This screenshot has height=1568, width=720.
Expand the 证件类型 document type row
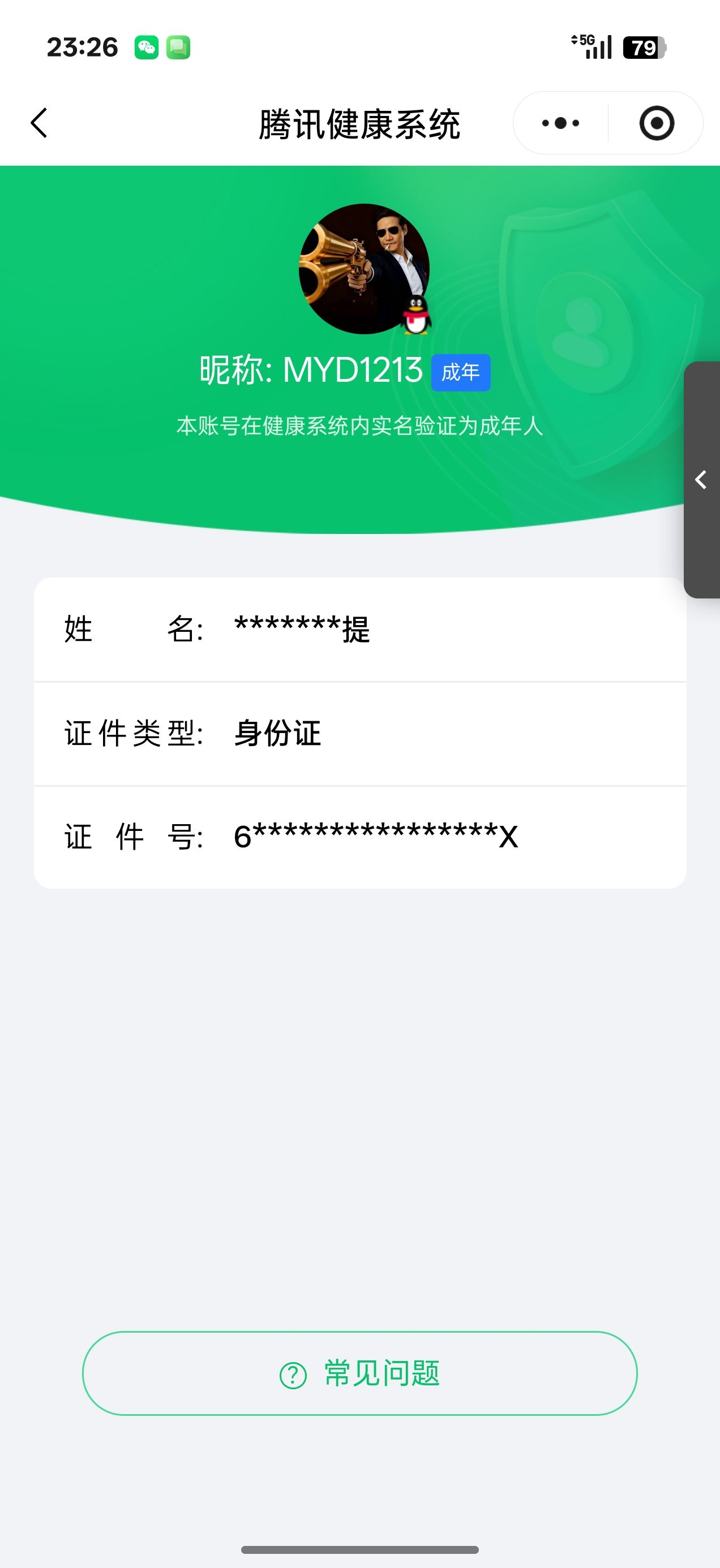pyautogui.click(x=360, y=733)
